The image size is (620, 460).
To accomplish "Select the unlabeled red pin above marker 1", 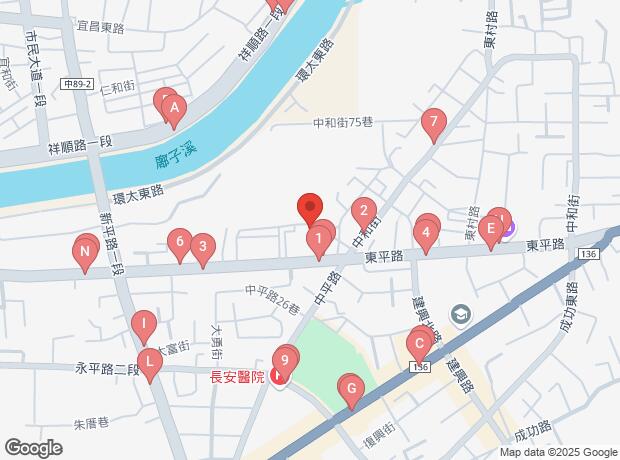I will click(x=310, y=207).
